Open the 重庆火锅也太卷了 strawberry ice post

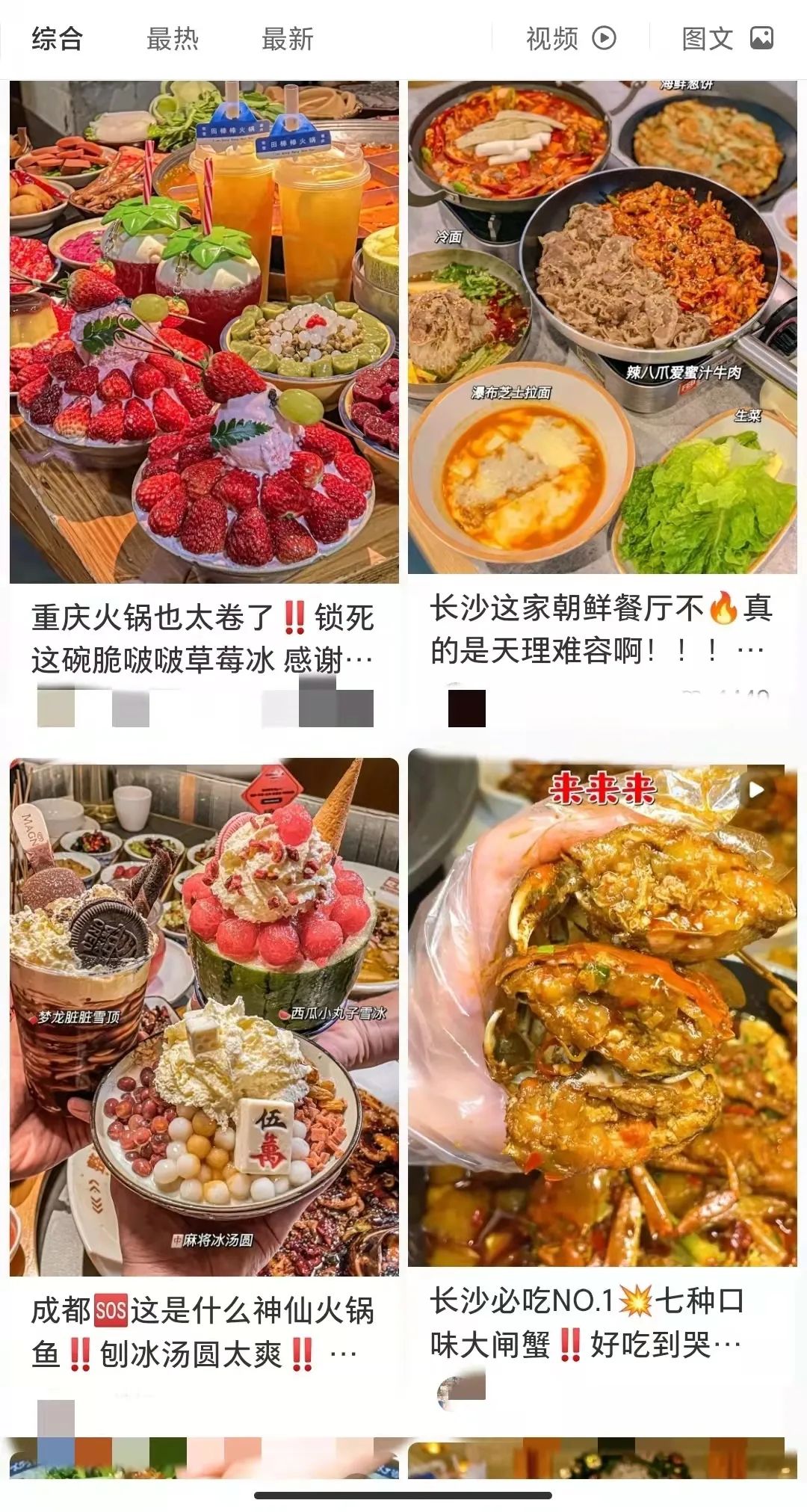coord(204,333)
